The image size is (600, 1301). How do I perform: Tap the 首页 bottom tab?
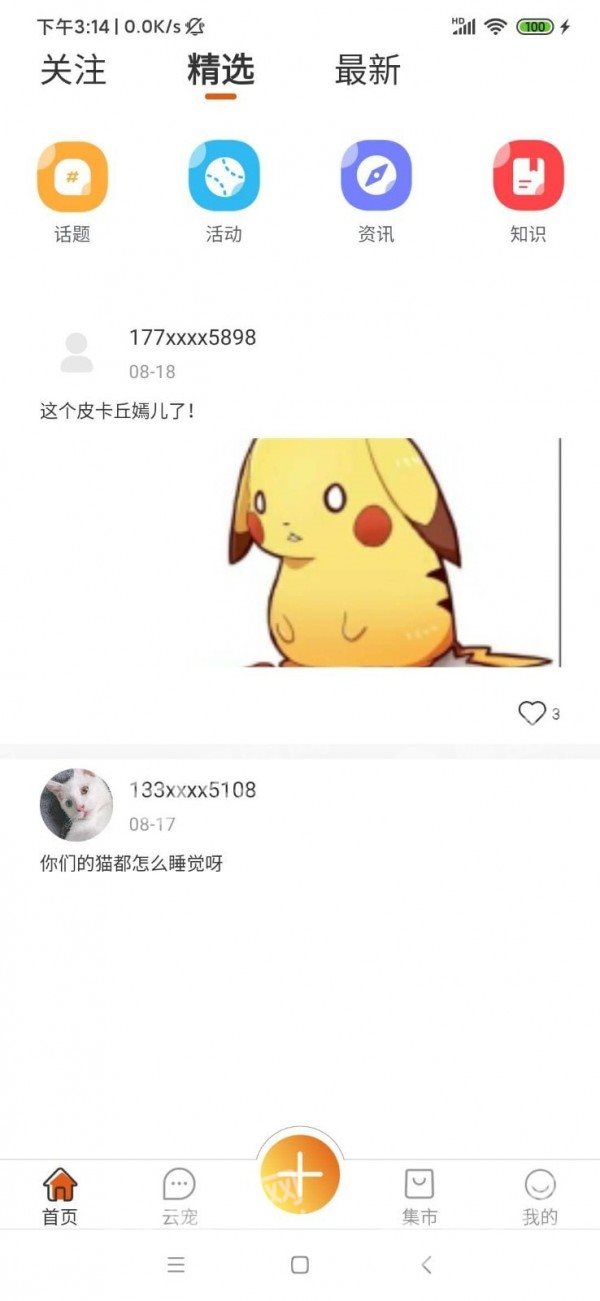click(x=60, y=1196)
